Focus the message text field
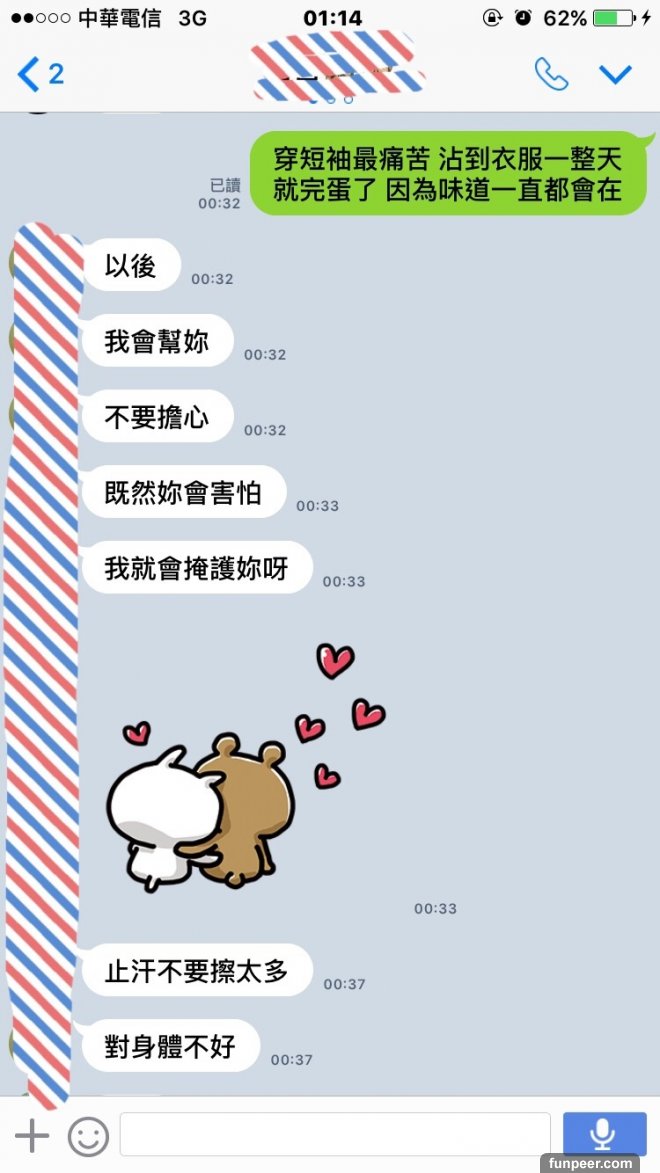The width and height of the screenshot is (660, 1173). coord(335,1135)
